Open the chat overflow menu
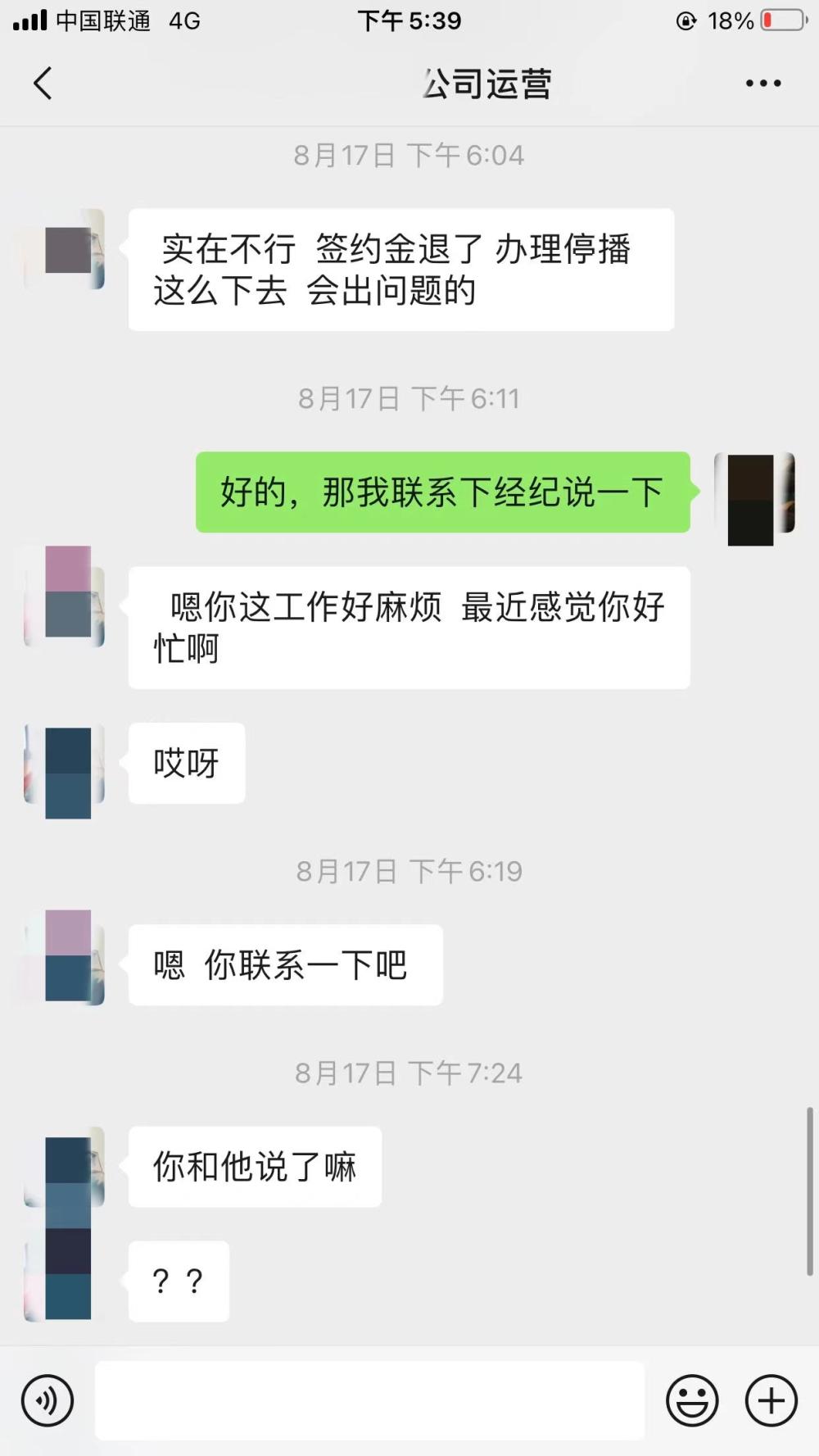This screenshot has width=819, height=1456. tap(762, 84)
